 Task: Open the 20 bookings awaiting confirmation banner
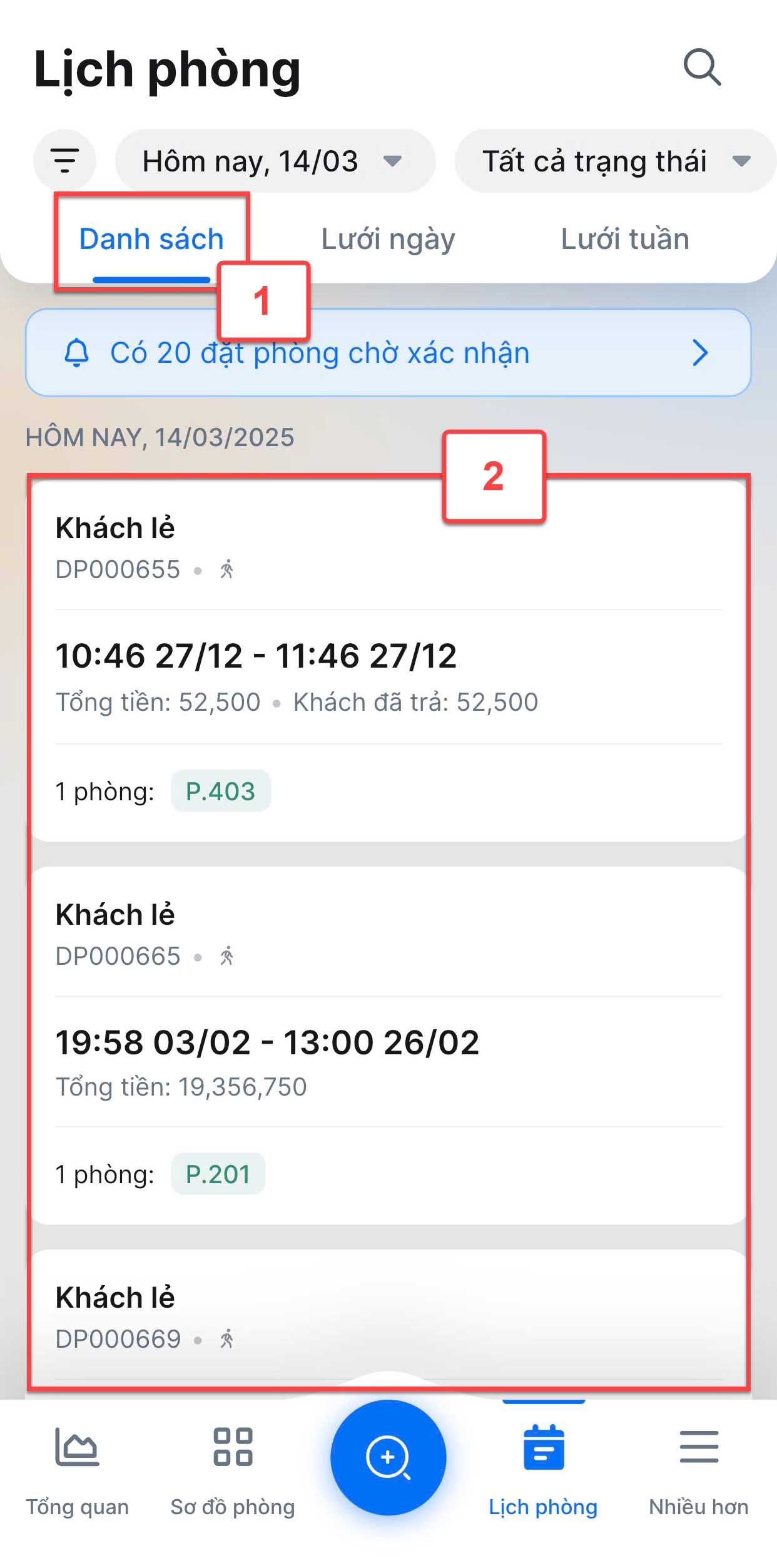pyautogui.click(x=388, y=352)
